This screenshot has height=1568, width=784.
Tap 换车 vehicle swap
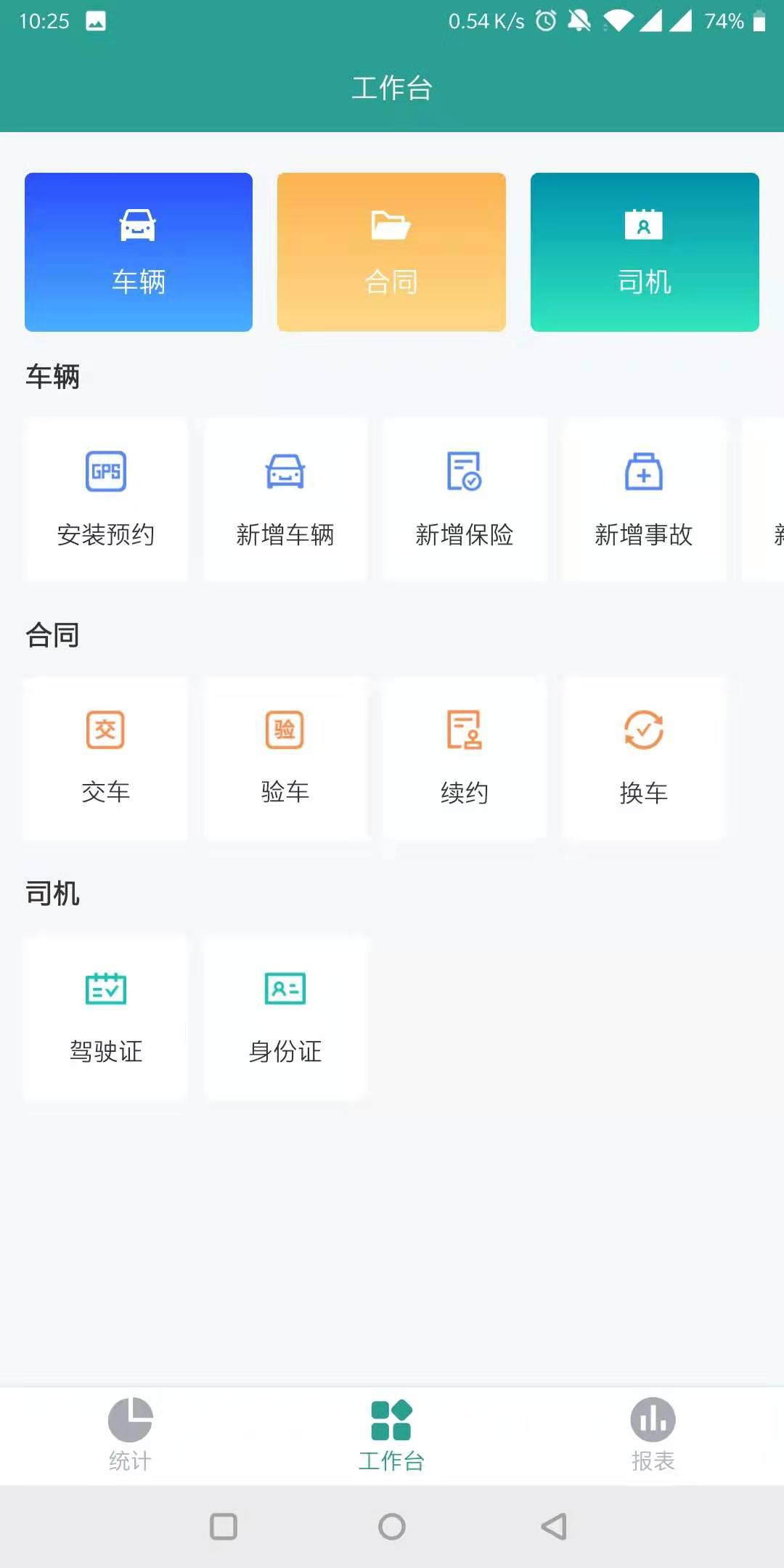click(x=644, y=759)
